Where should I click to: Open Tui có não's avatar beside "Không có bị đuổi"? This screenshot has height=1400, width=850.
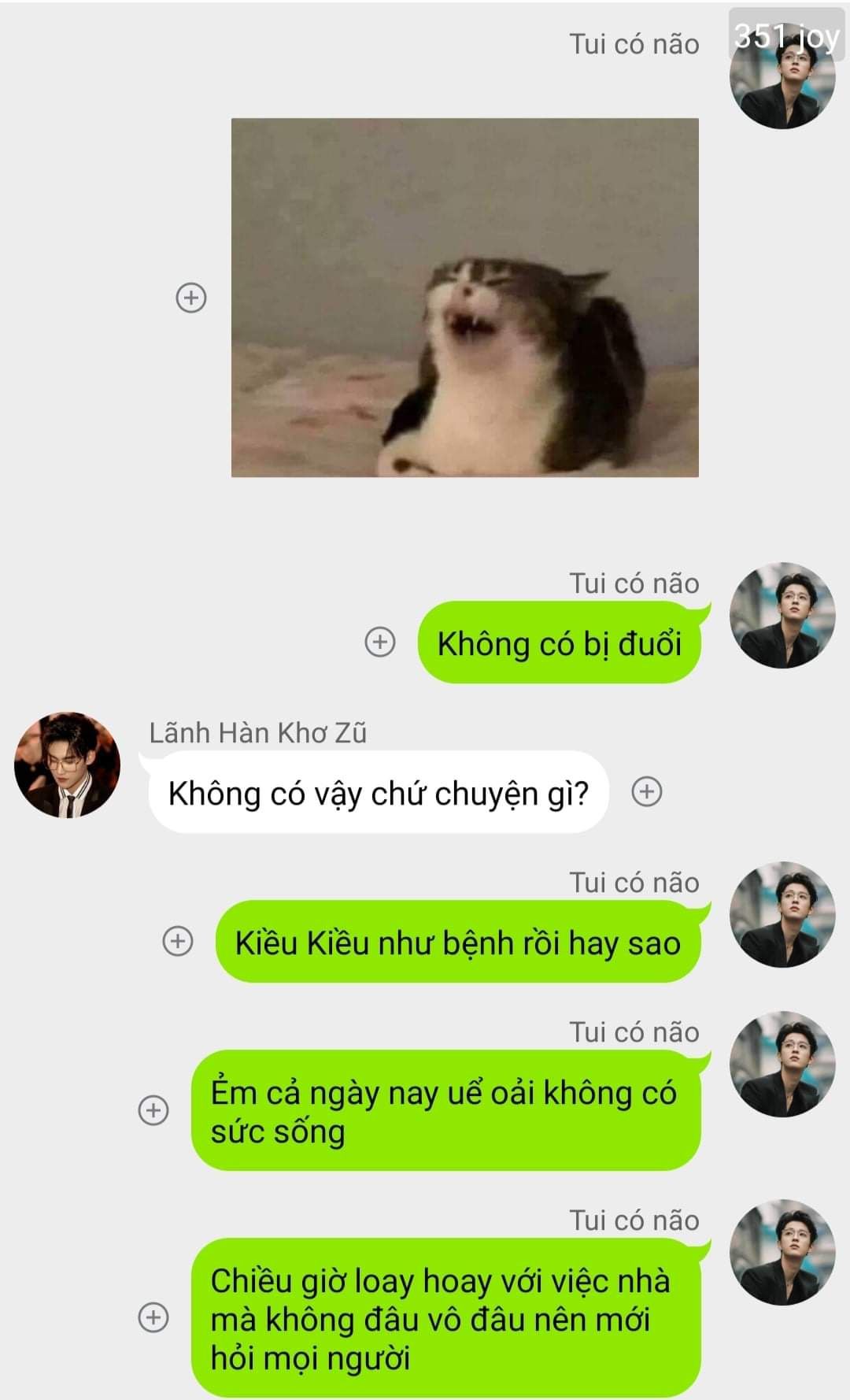[x=782, y=616]
